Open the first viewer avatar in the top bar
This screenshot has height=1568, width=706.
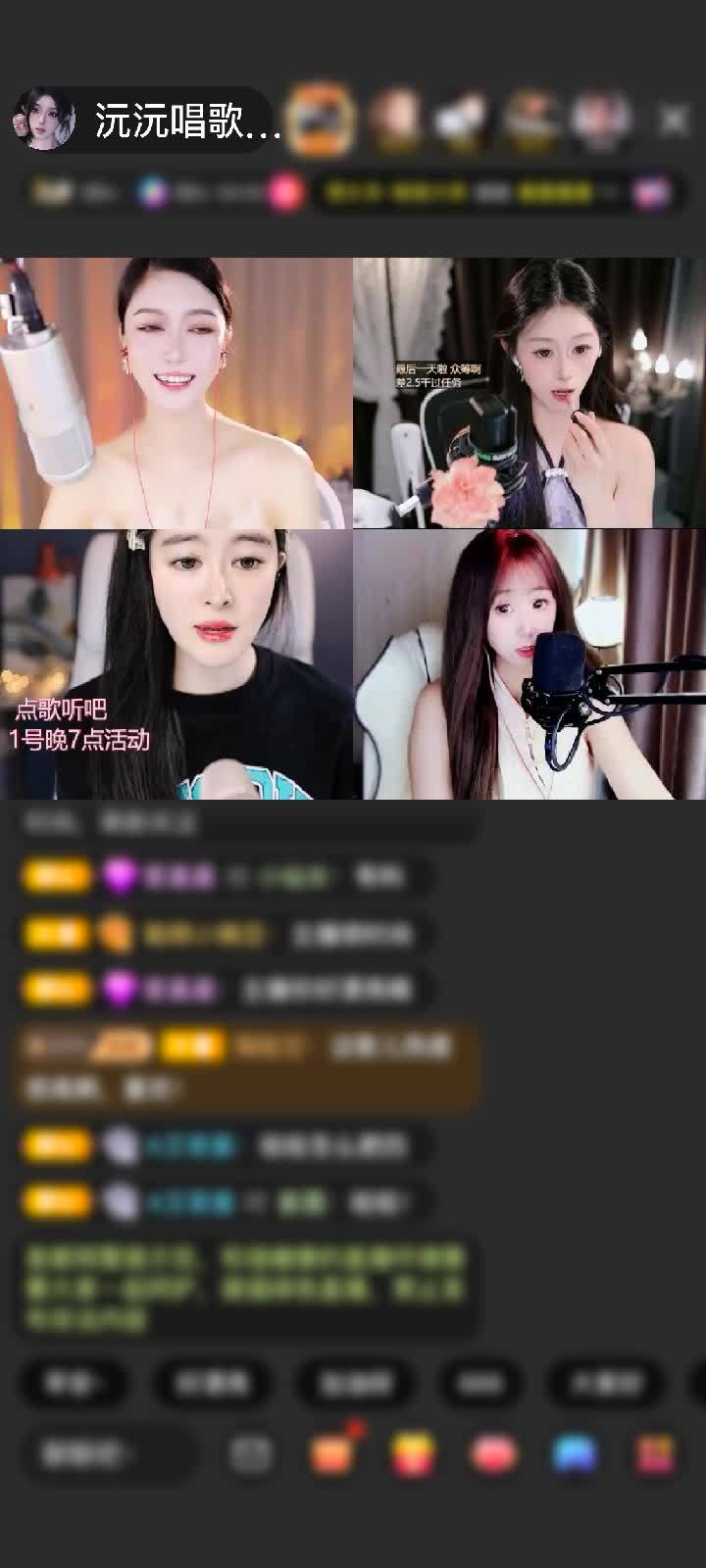tap(321, 121)
